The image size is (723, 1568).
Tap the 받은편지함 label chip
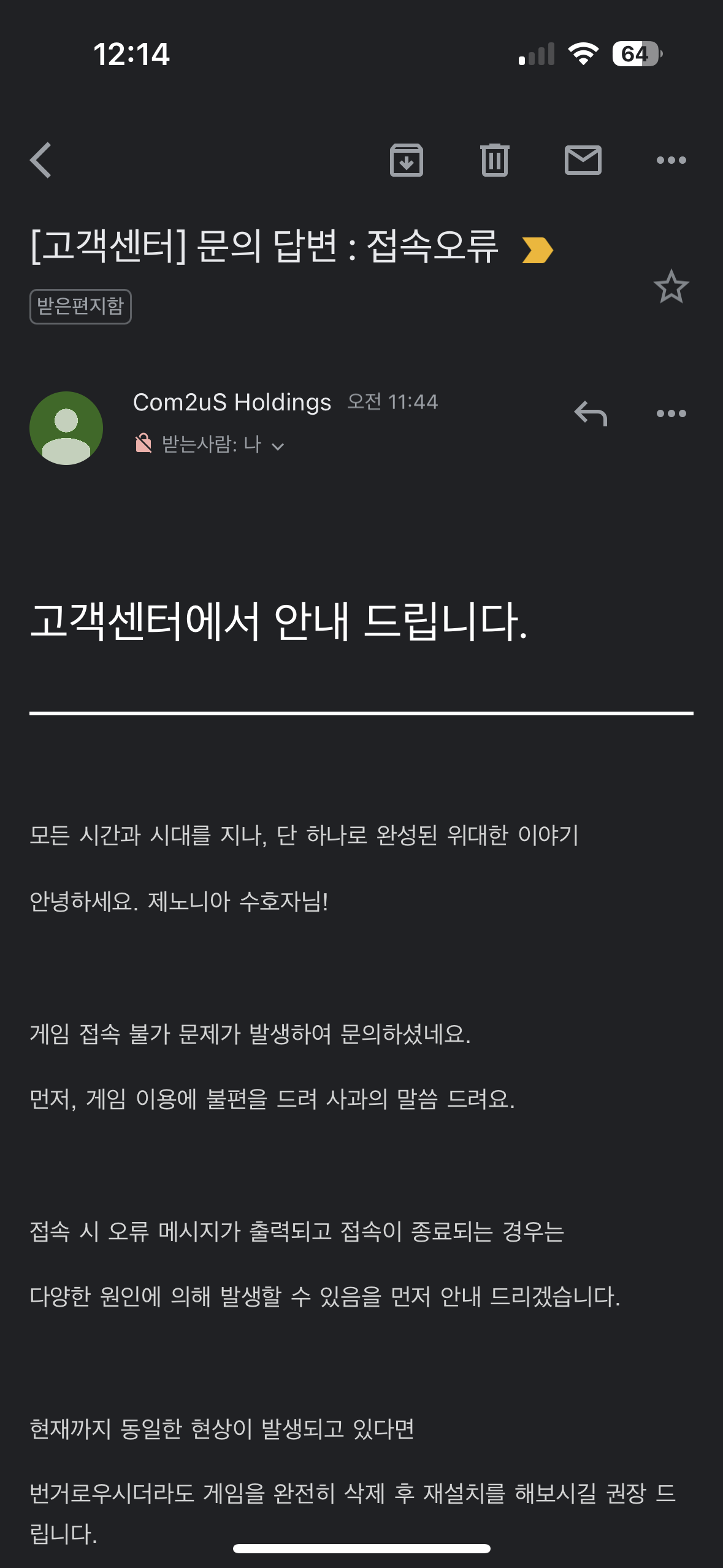[80, 306]
